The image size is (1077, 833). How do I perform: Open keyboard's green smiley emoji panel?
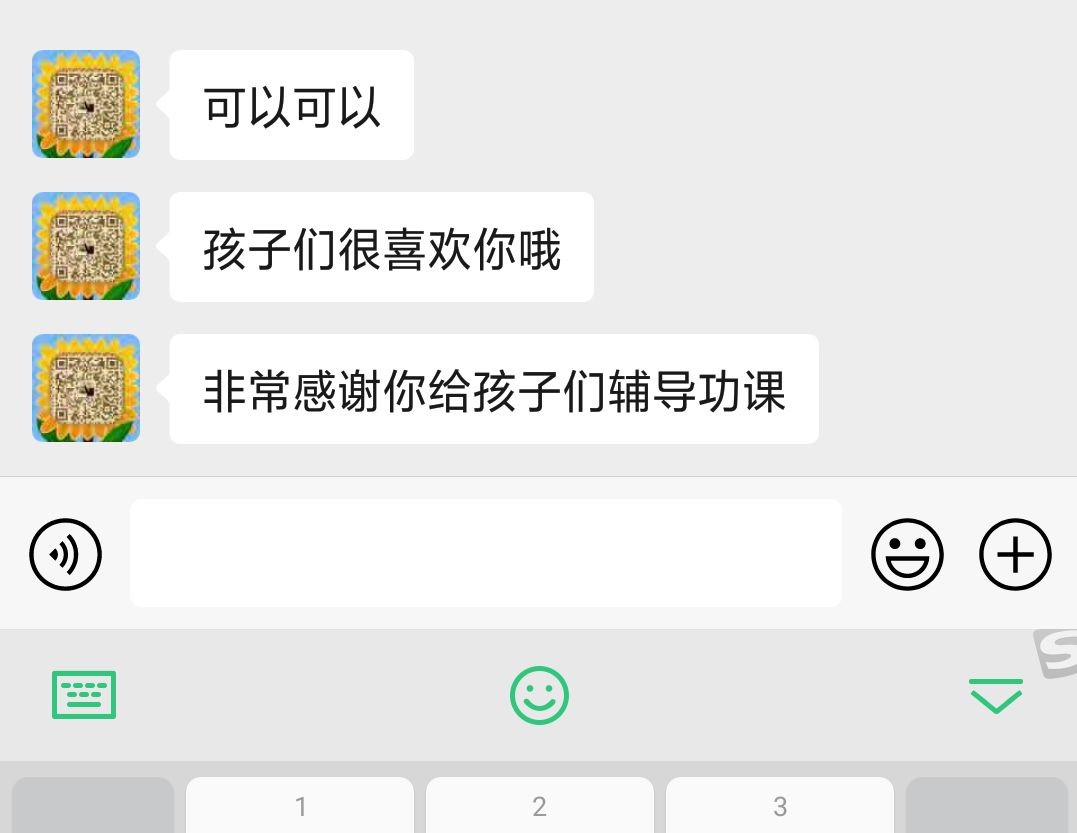pyautogui.click(x=539, y=695)
